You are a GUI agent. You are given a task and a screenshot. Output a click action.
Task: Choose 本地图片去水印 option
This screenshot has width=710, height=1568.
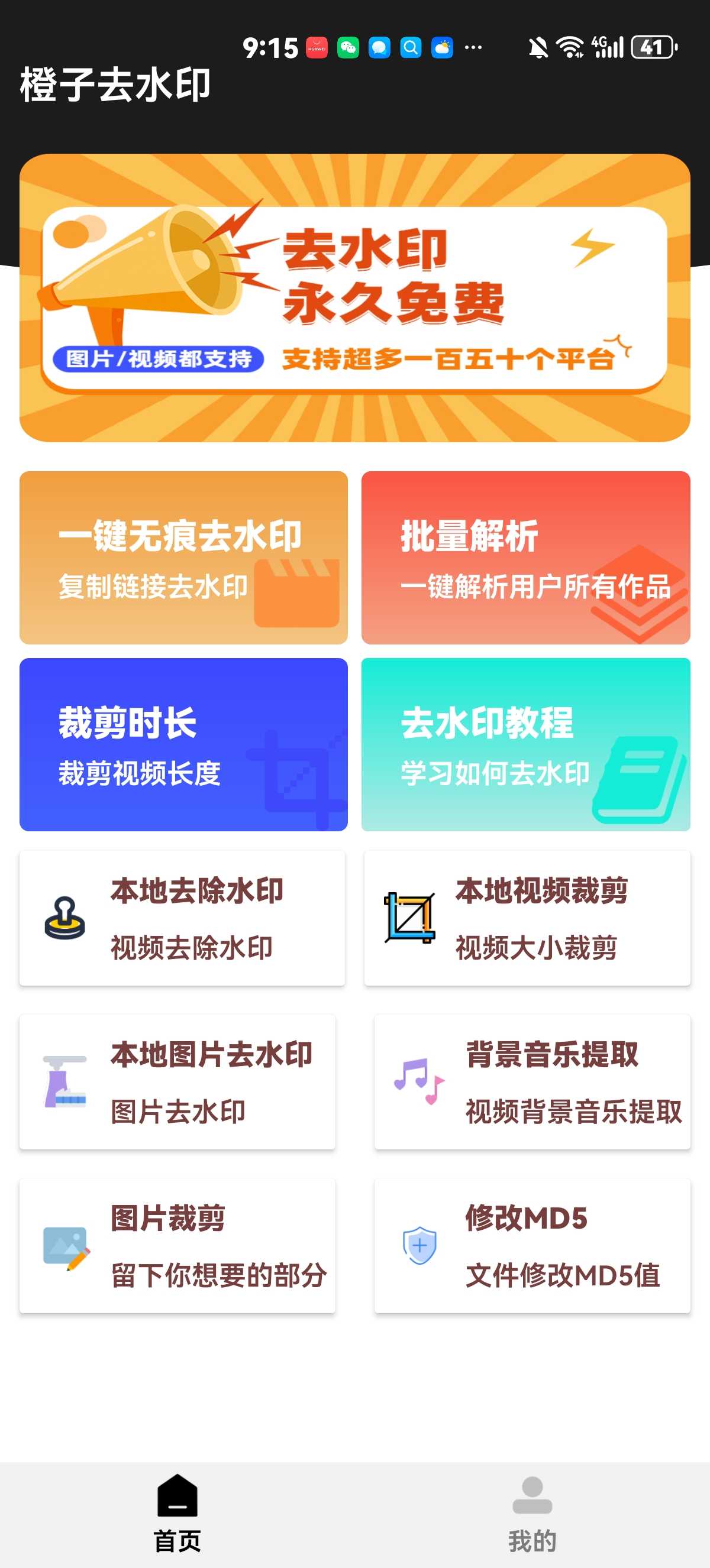pyautogui.click(x=177, y=1081)
